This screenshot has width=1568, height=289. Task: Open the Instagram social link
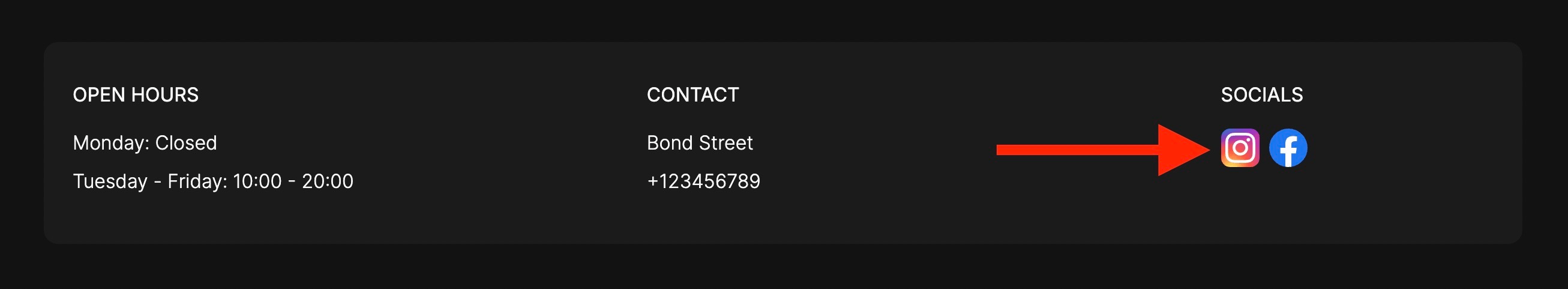tap(1239, 148)
